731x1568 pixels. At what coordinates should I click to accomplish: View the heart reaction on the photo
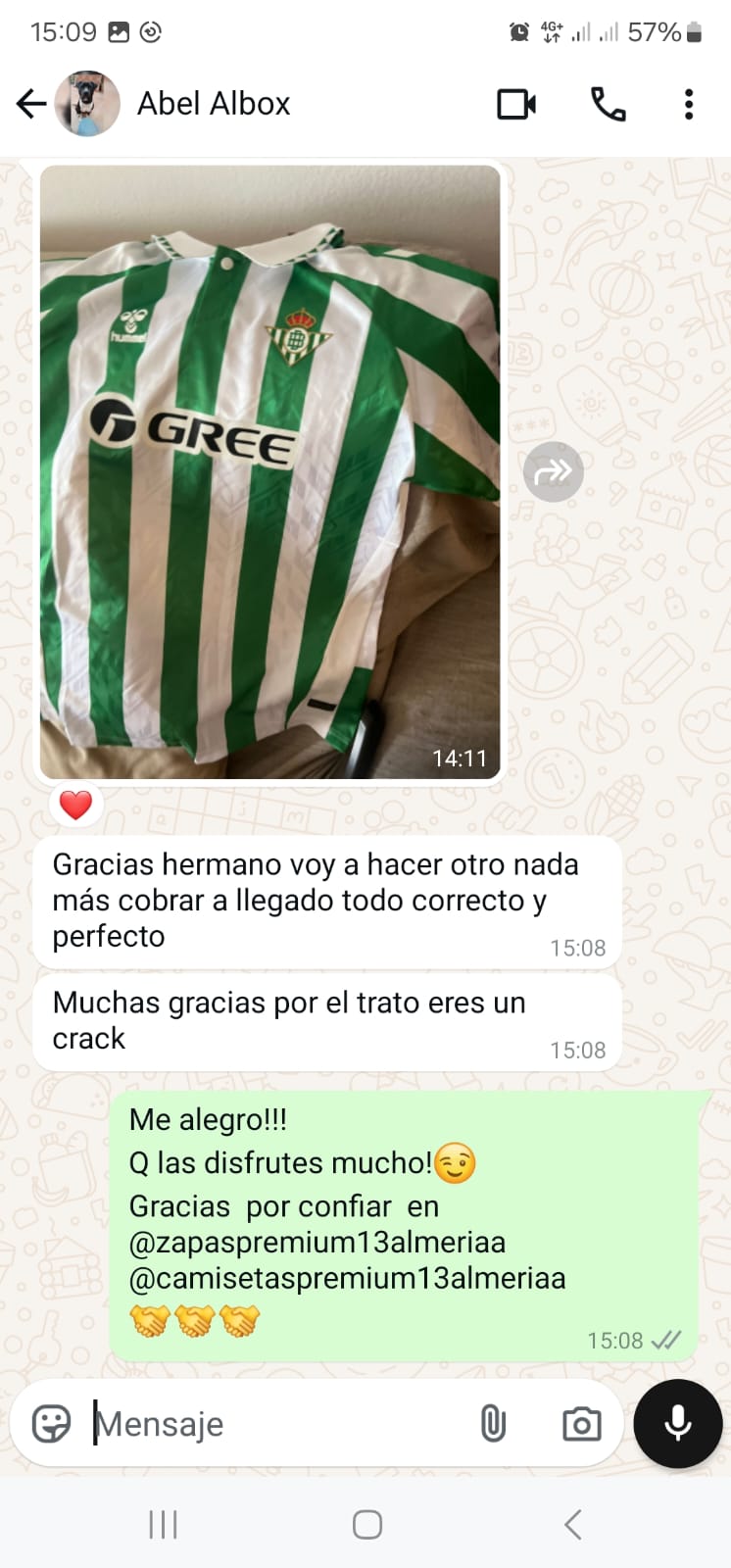[x=75, y=805]
